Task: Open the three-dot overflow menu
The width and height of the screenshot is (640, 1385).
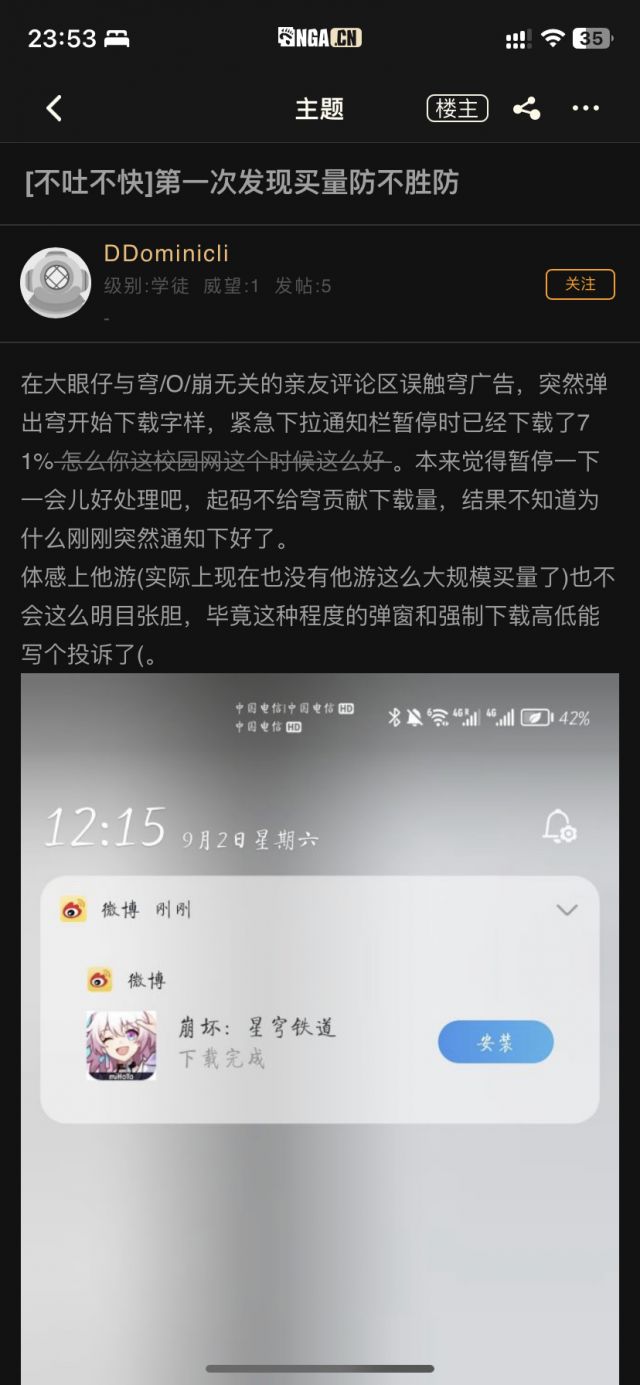Action: click(x=585, y=109)
